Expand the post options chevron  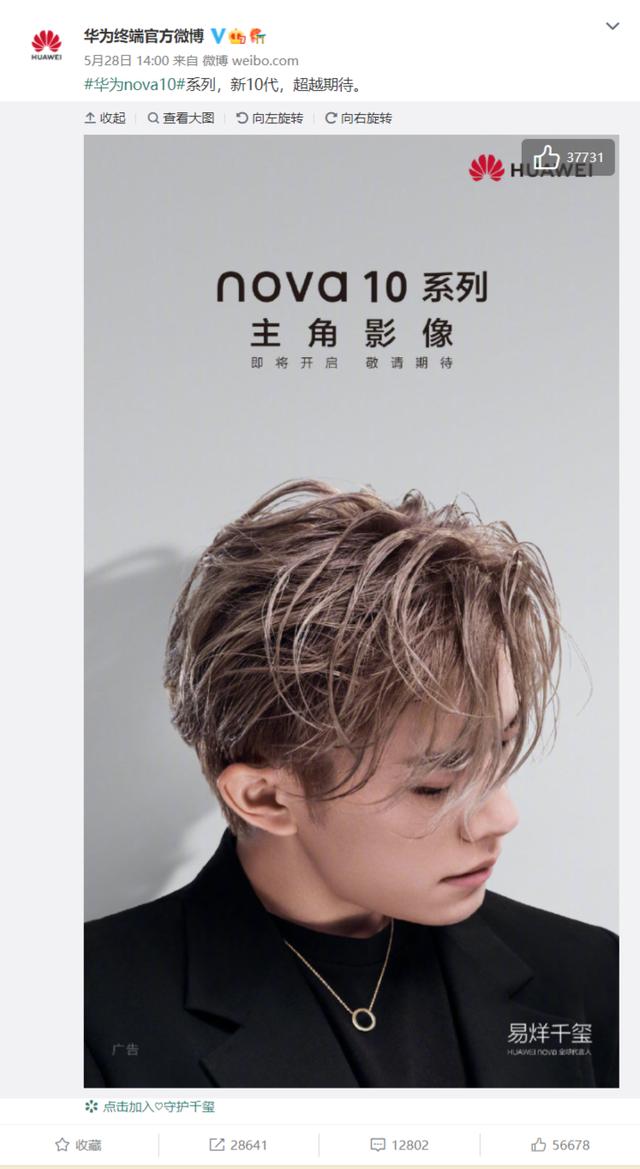pos(612,26)
